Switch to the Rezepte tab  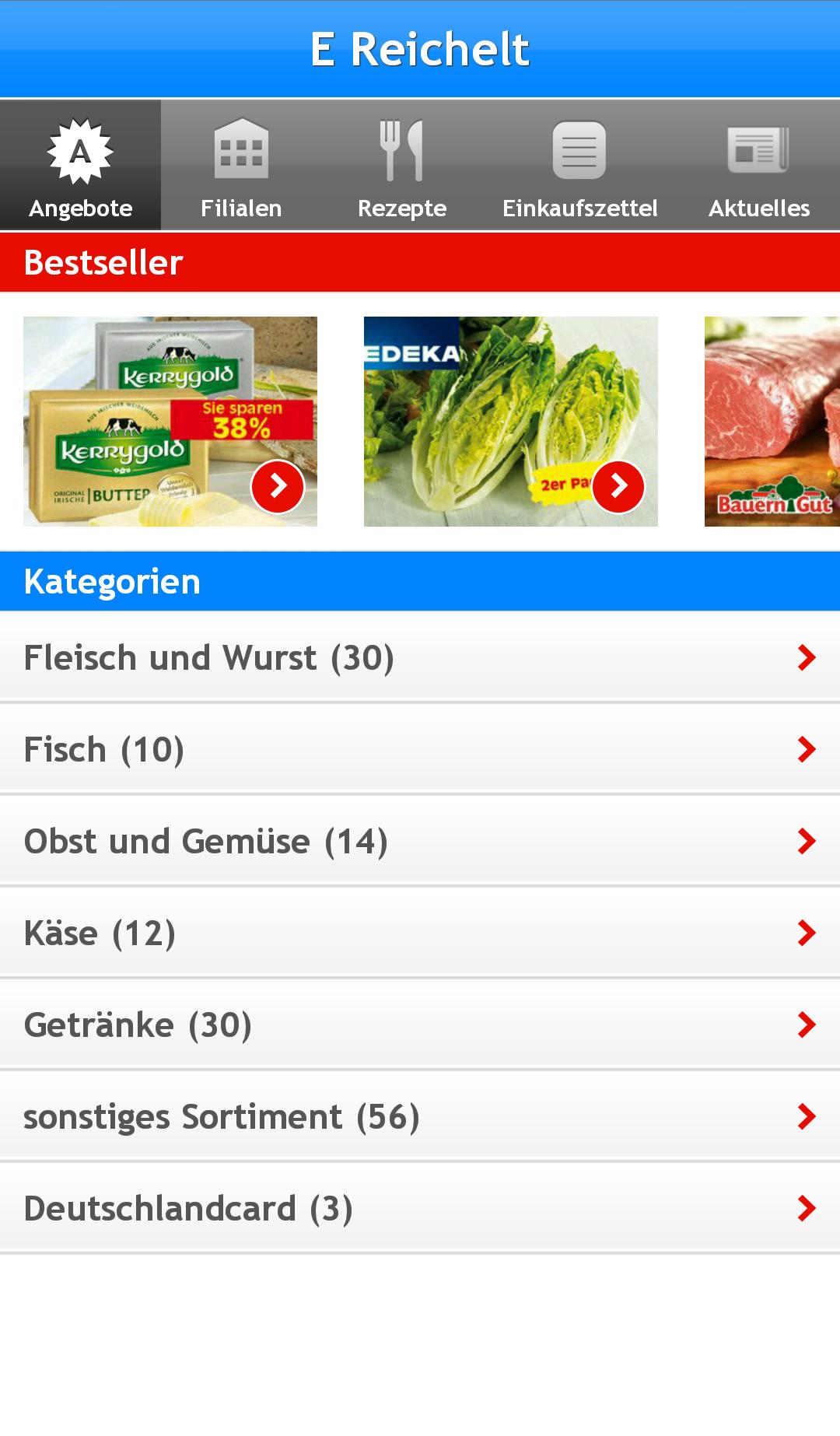(402, 208)
